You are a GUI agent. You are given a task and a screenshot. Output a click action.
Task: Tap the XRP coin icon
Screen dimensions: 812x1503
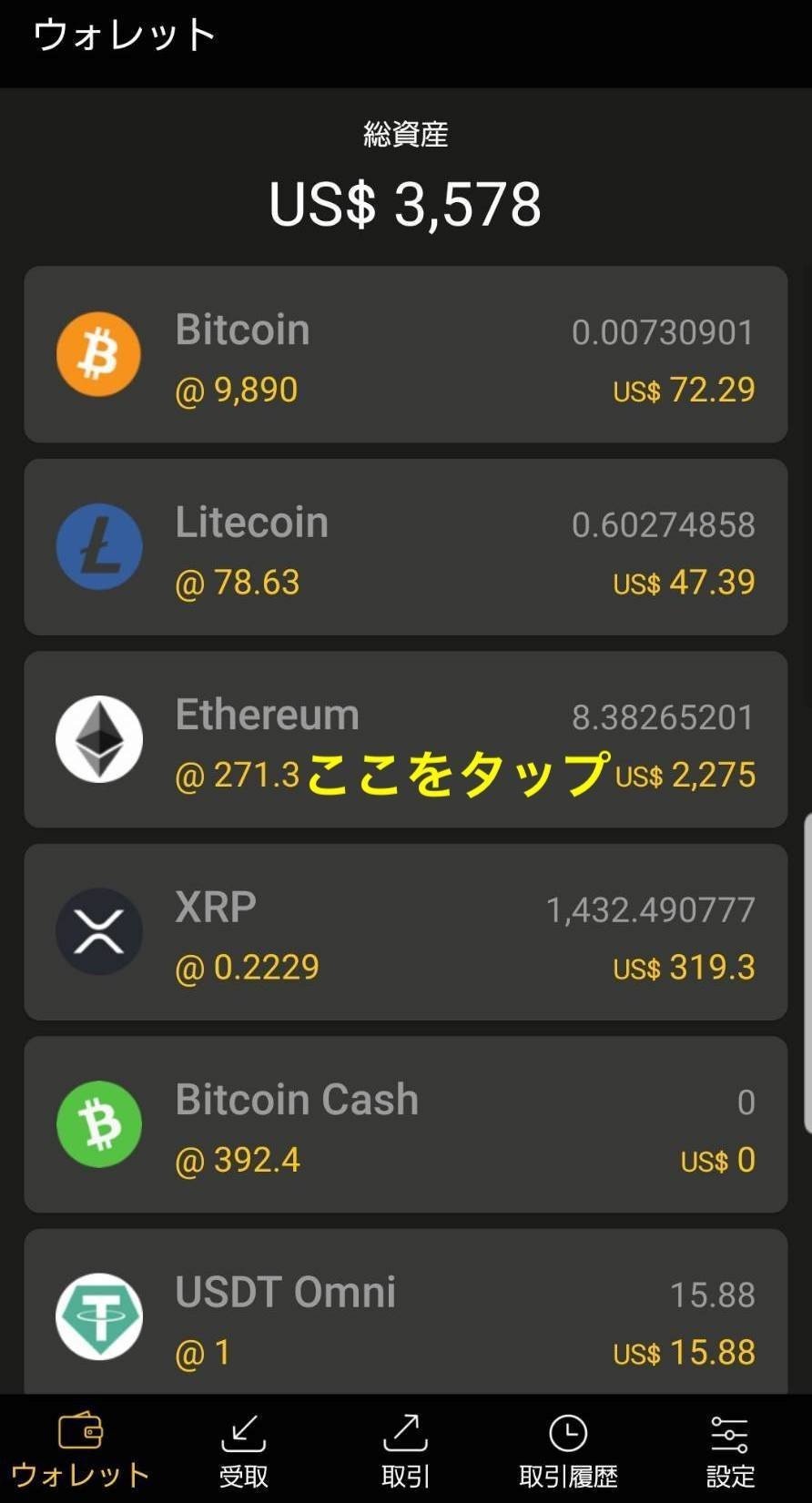click(98, 931)
